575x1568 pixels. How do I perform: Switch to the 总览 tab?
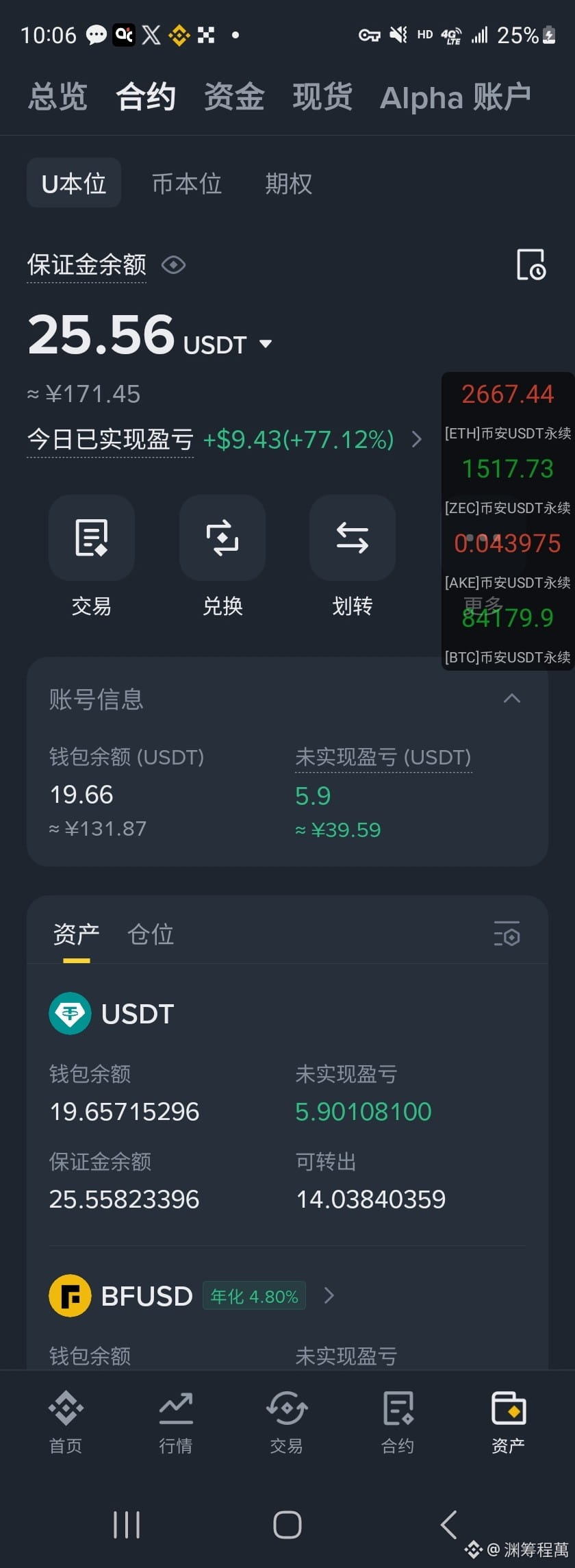57,97
